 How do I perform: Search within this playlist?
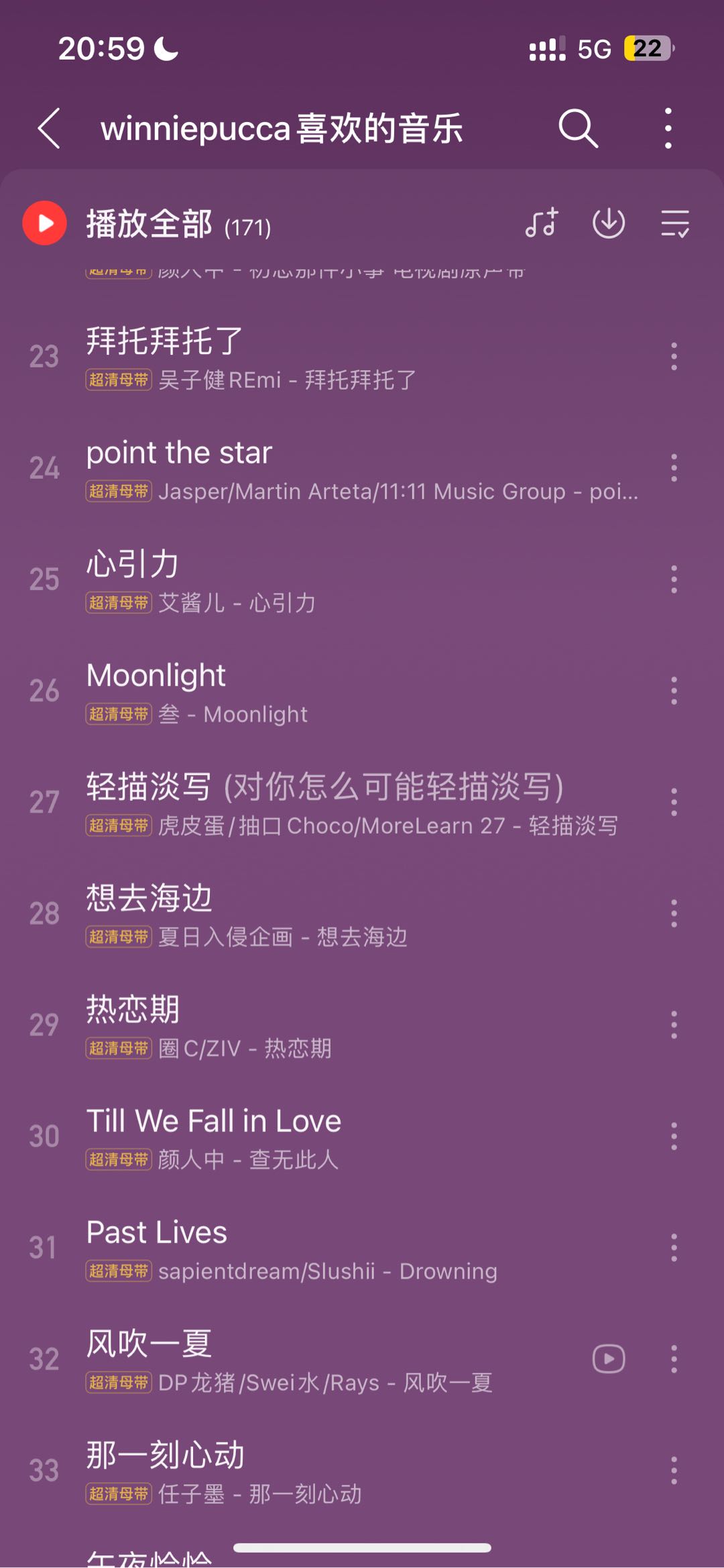[578, 127]
